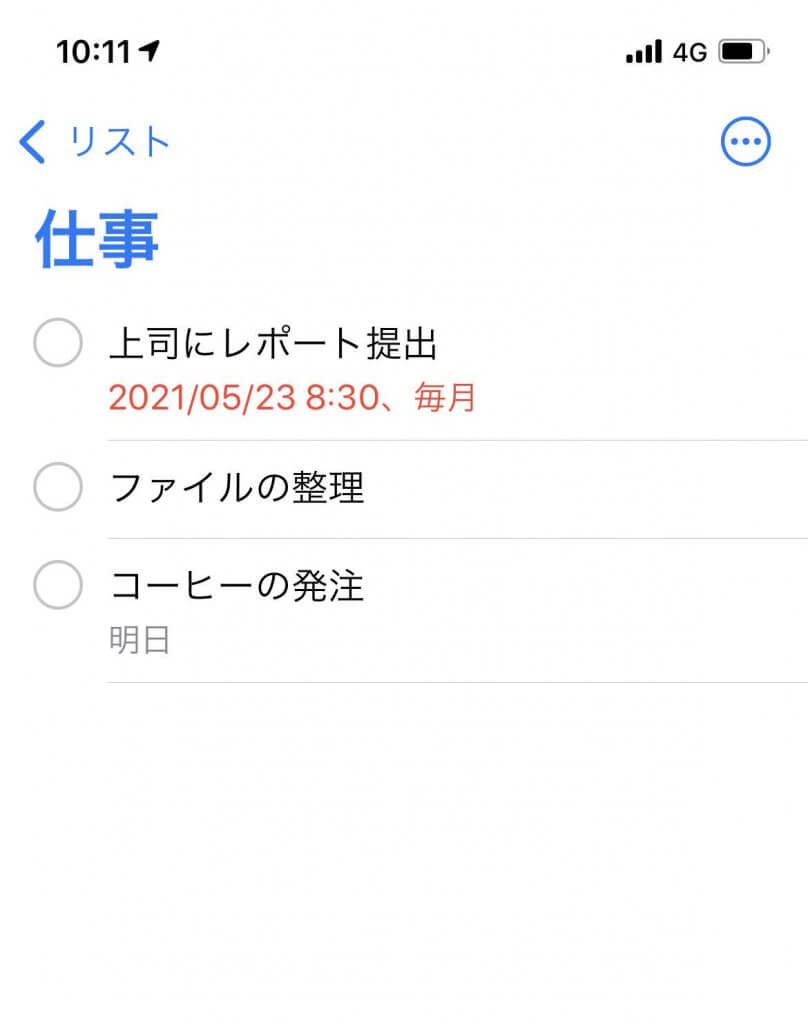808x1024 pixels.
Task: Select the 上司にレポート提出 reminder text
Action: point(273,345)
